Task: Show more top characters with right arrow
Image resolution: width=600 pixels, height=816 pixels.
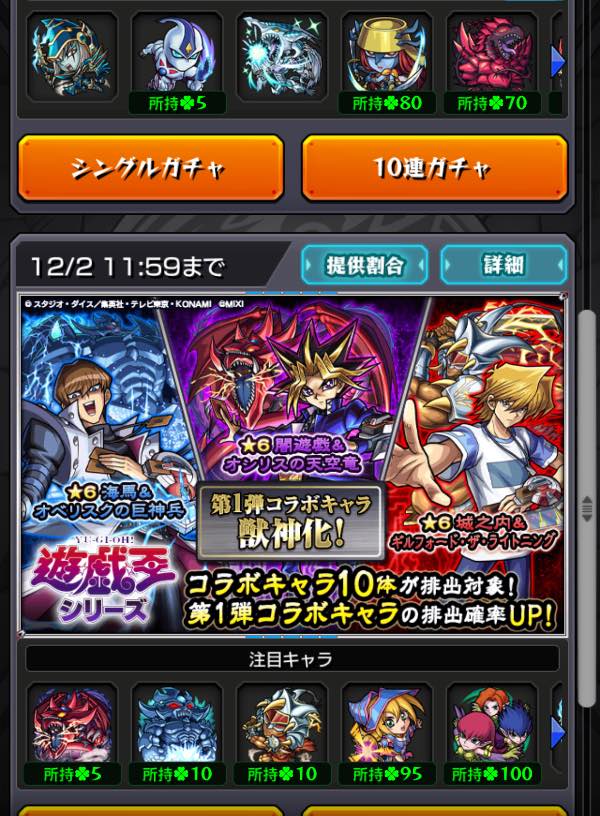Action: click(558, 60)
